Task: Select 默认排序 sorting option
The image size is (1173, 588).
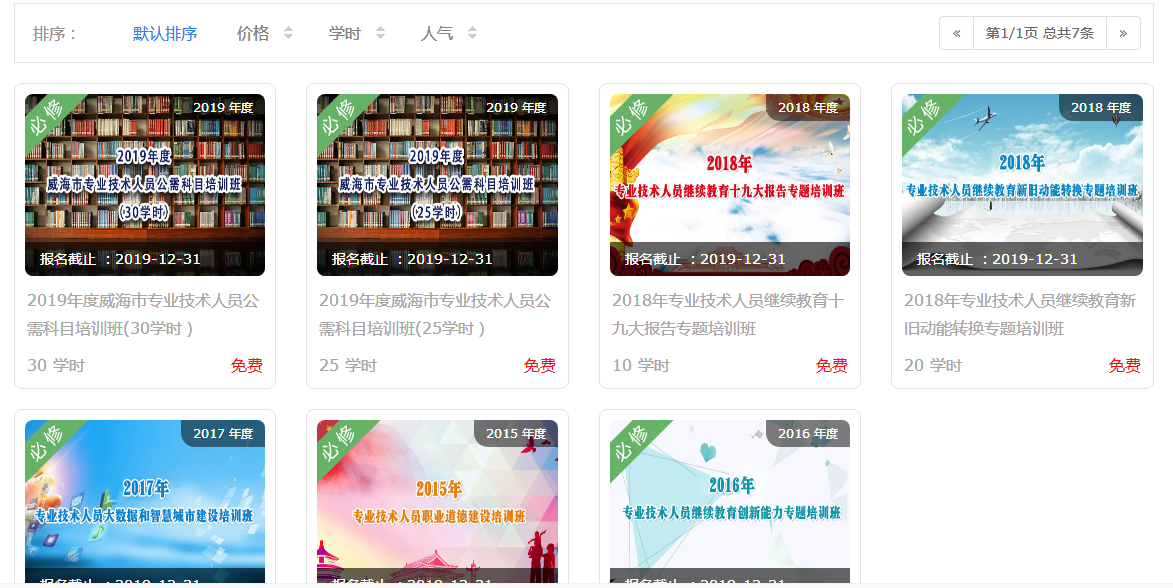Action: (x=165, y=34)
